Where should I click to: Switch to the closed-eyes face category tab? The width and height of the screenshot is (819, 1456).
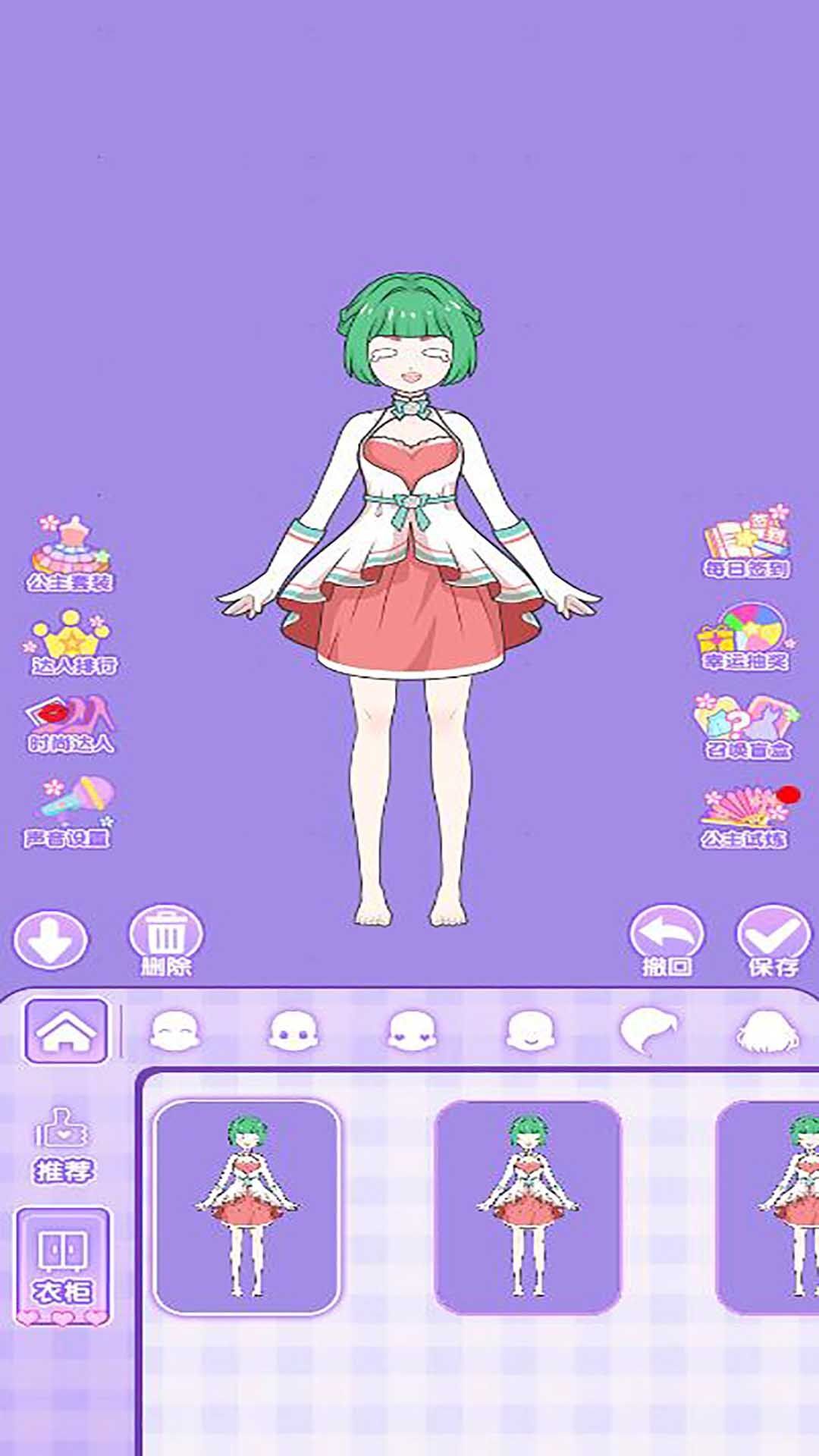coord(176,1031)
